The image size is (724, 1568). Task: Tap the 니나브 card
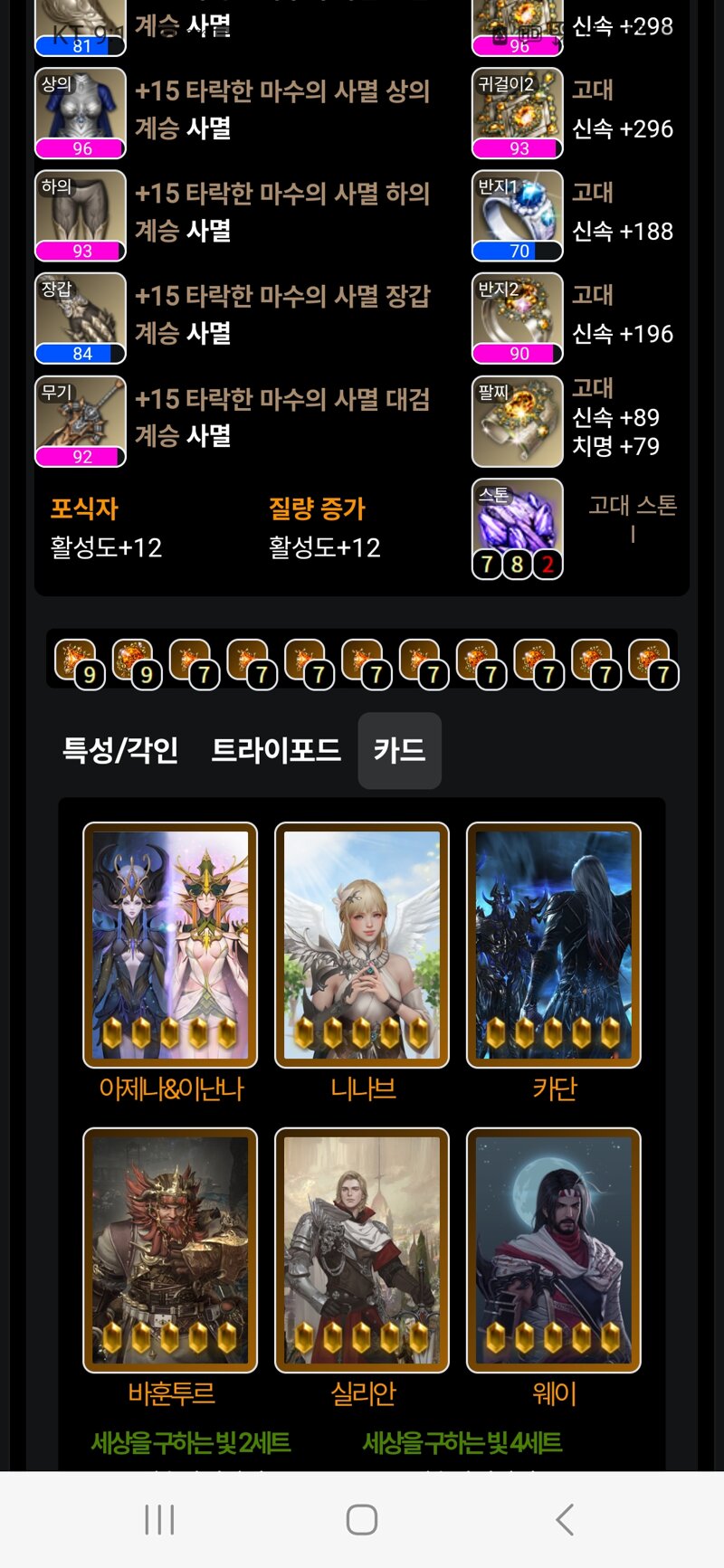point(362,945)
